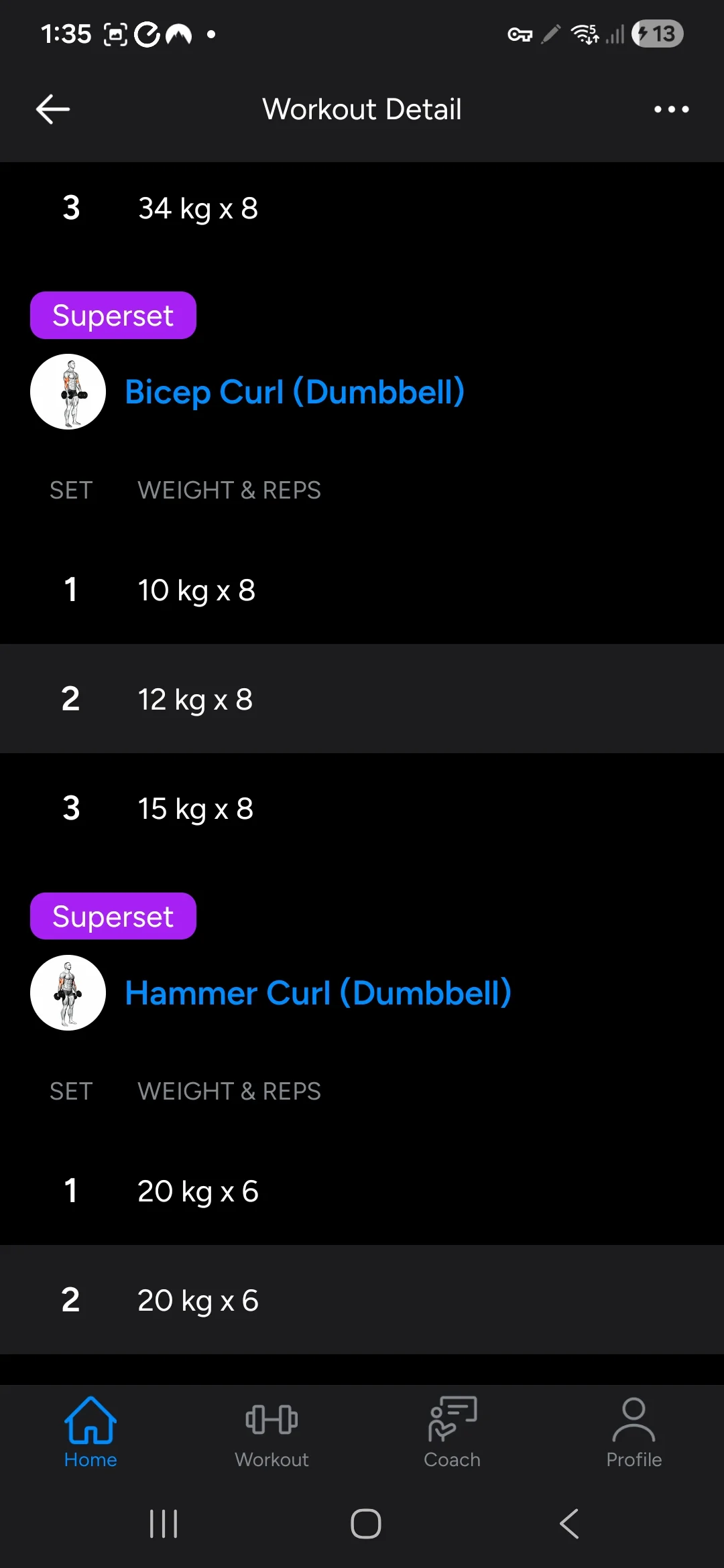Open the three-dot overflow menu

tap(671, 109)
